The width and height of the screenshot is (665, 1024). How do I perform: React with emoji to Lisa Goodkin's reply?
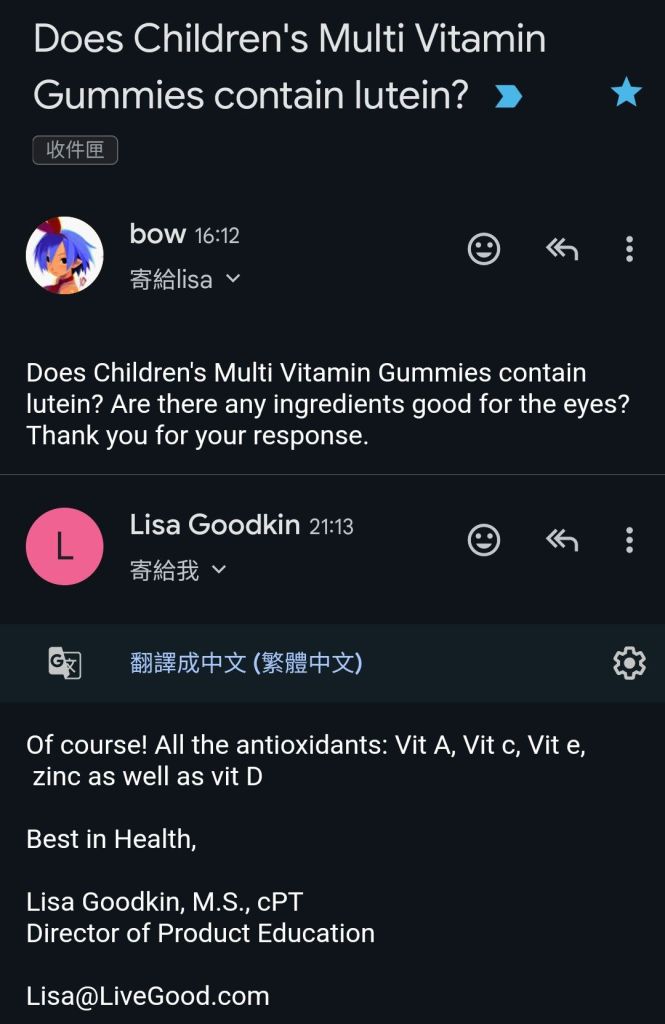tap(484, 541)
